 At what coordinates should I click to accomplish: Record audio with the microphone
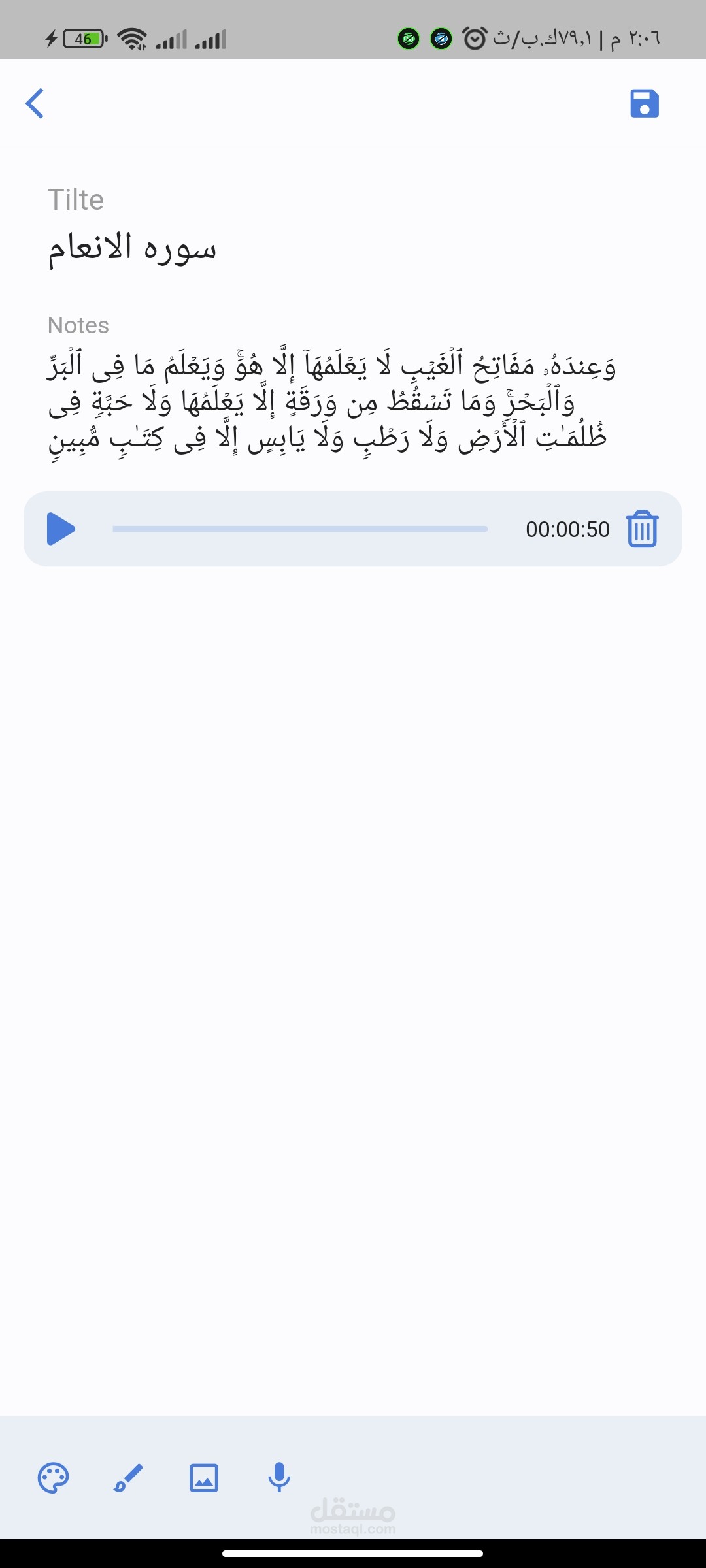coord(279,1478)
